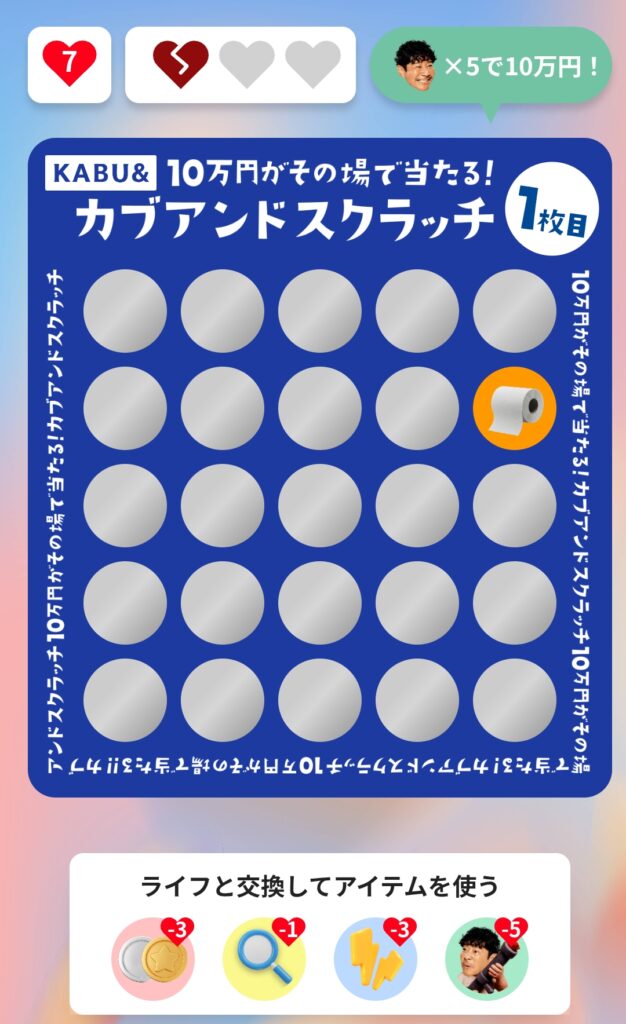Scratch the first circle in the bottom row
The image size is (626, 1024).
[125, 700]
